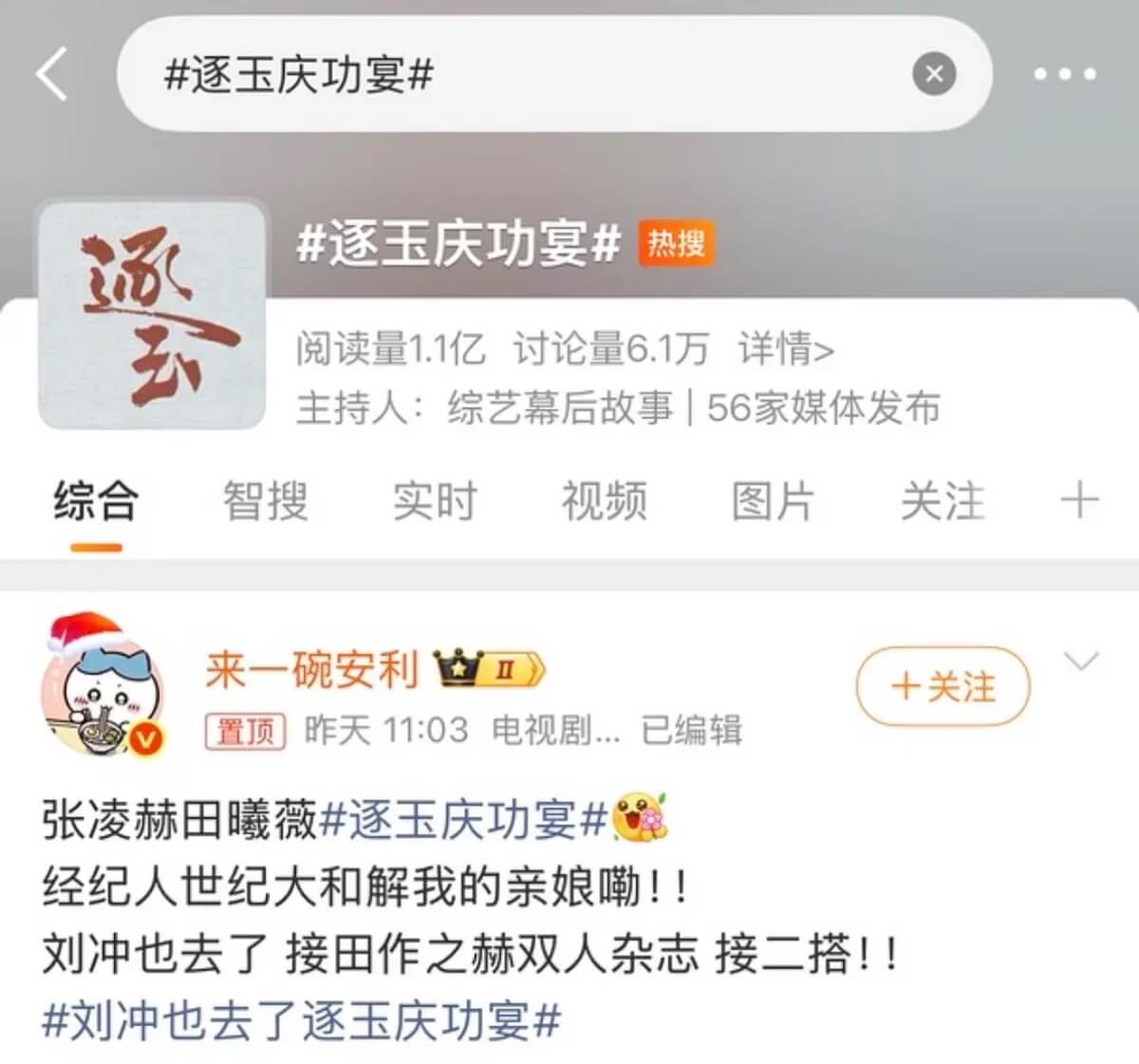Go back using the top-left arrow

53,74
